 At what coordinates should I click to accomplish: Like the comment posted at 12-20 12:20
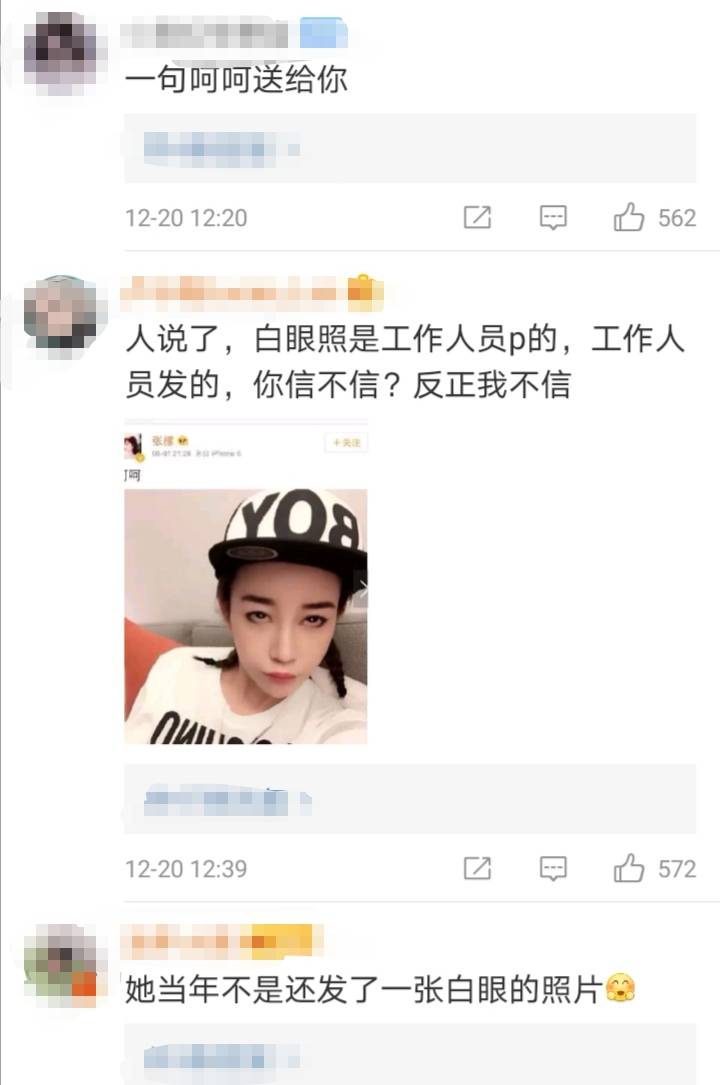click(629, 217)
